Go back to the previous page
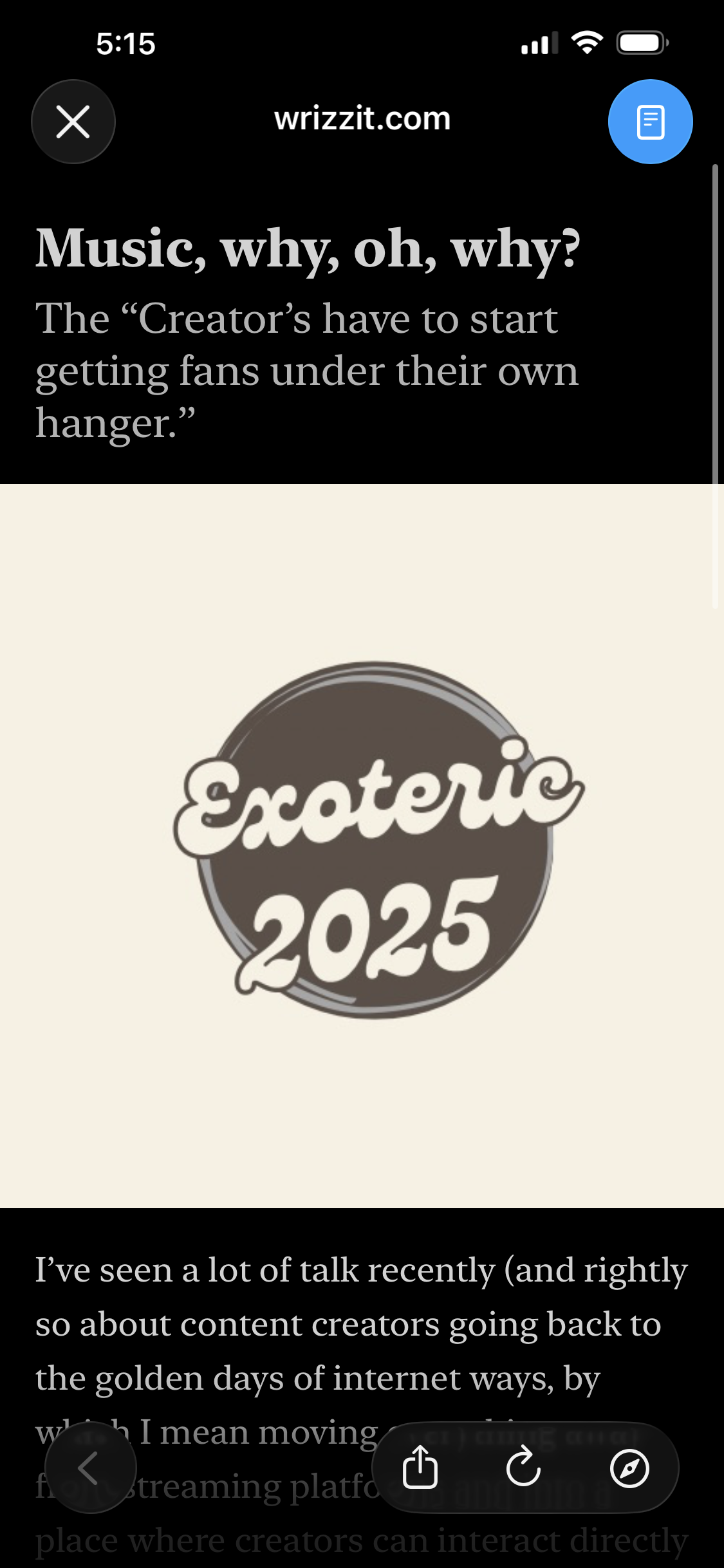724x1568 pixels. (x=91, y=1468)
